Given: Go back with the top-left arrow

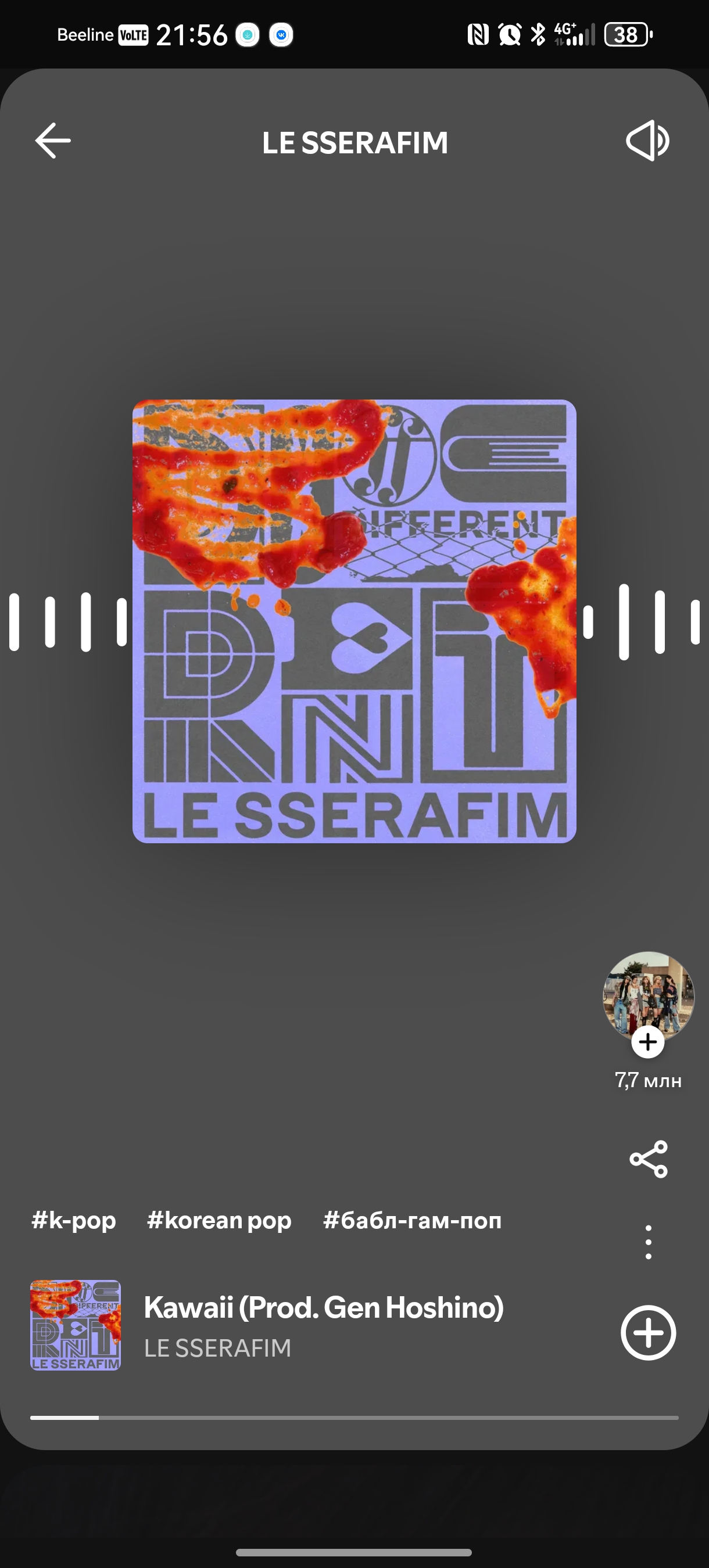Looking at the screenshot, I should tap(53, 141).
